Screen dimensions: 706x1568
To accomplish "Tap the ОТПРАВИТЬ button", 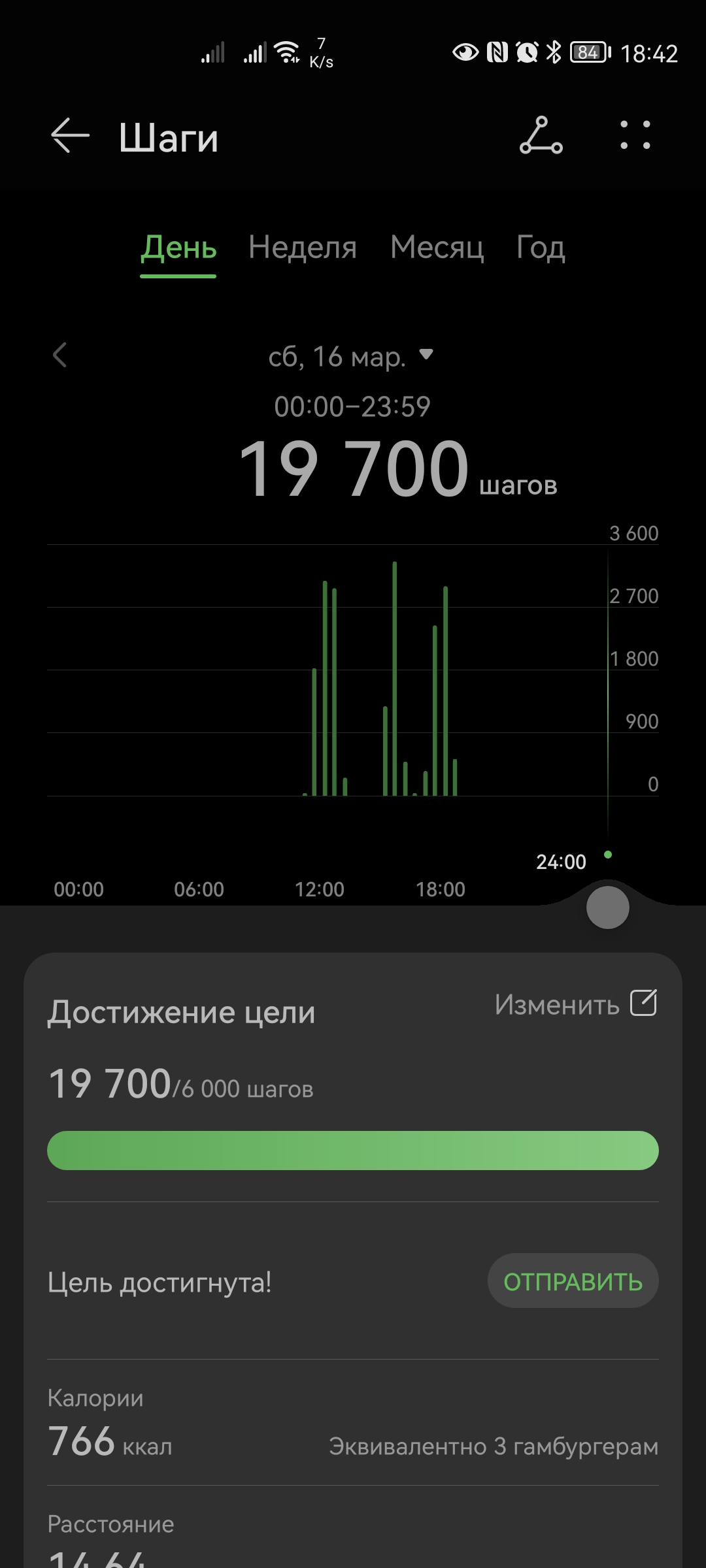I will coord(573,1282).
